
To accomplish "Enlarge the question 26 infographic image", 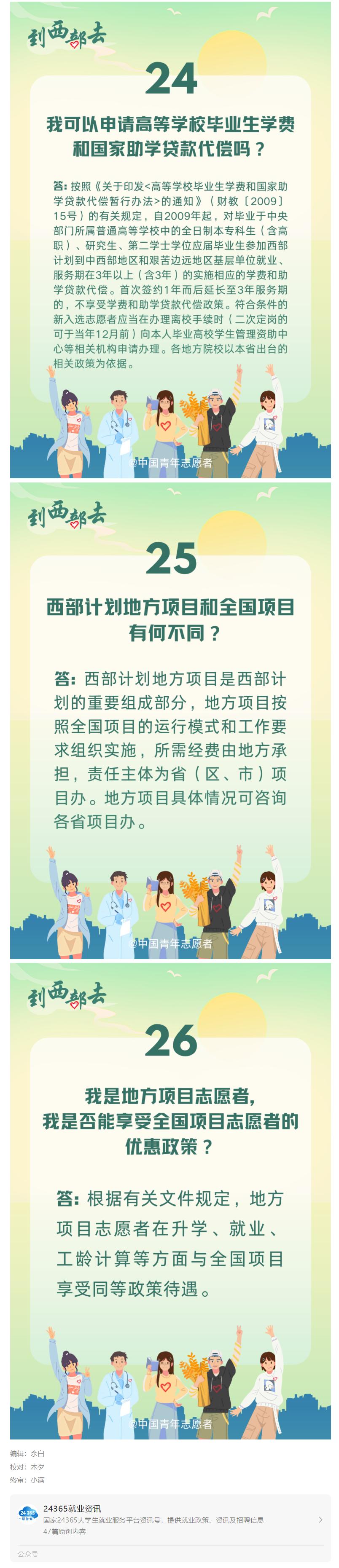I will pos(170,1202).
